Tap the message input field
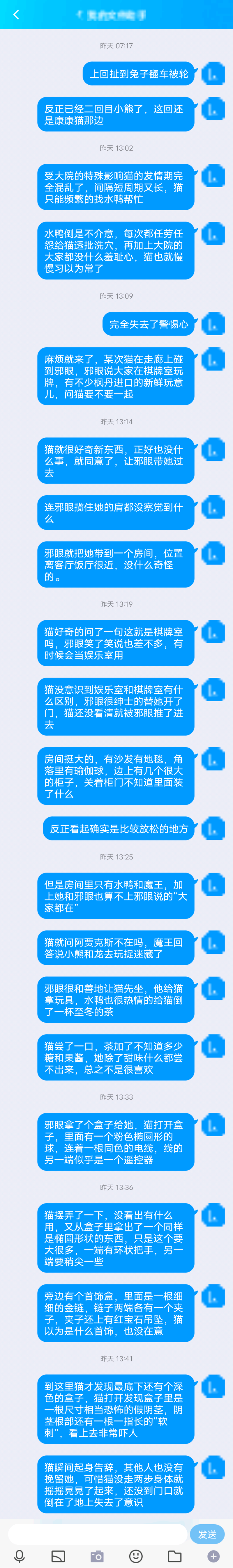 (x=98, y=1533)
